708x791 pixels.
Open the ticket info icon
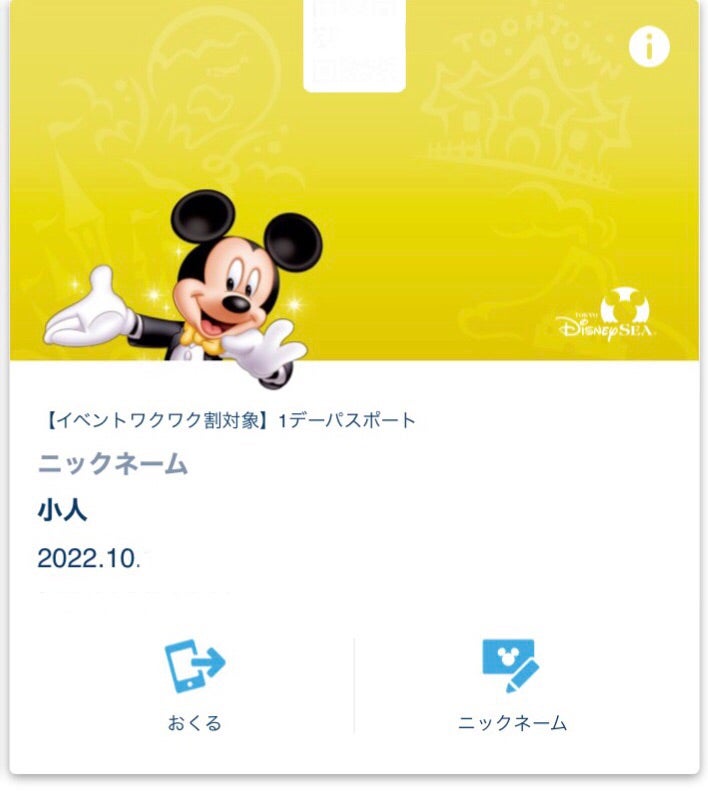pyautogui.click(x=648, y=47)
